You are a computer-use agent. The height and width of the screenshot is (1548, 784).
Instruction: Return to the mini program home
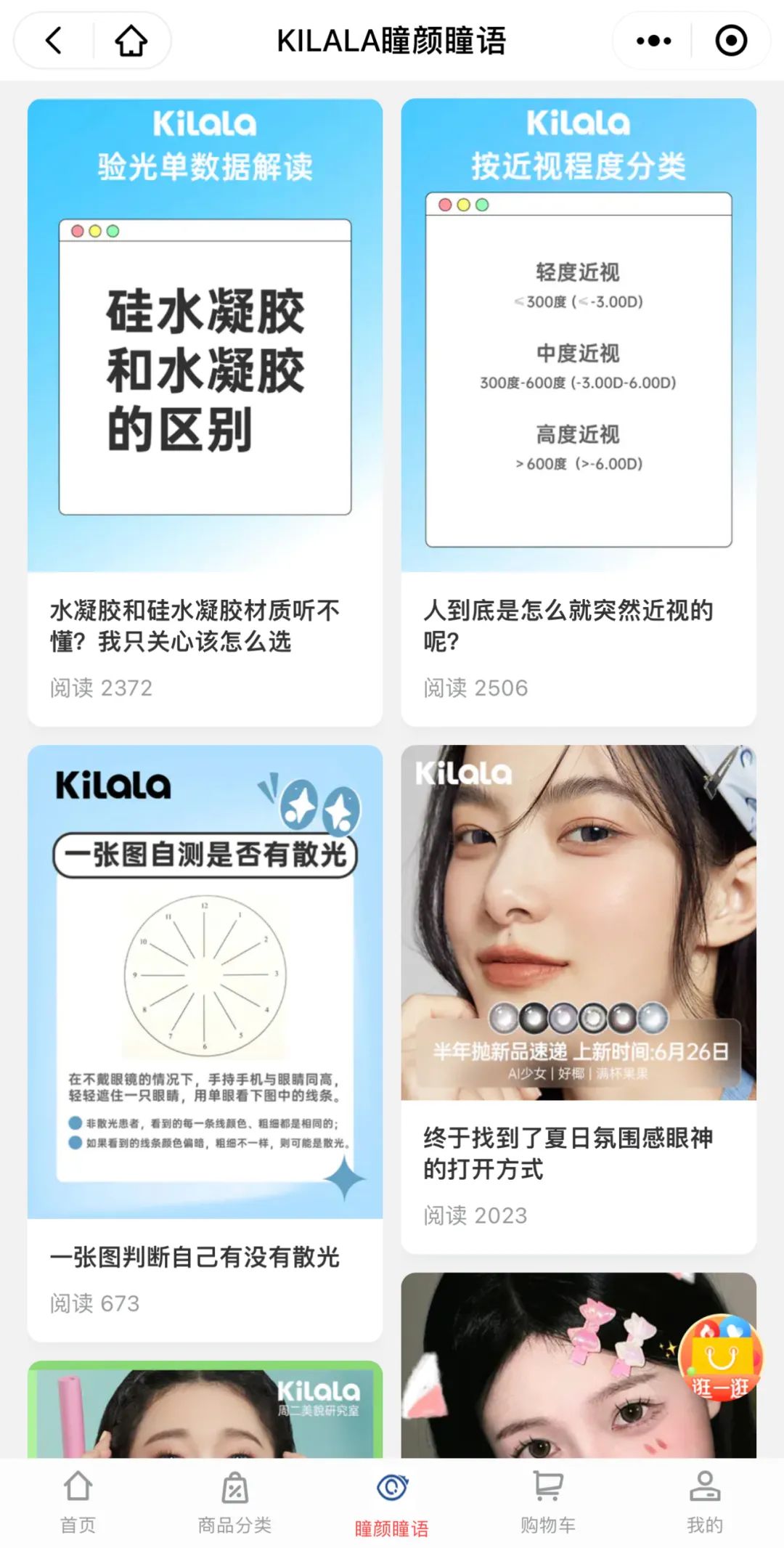tap(131, 41)
